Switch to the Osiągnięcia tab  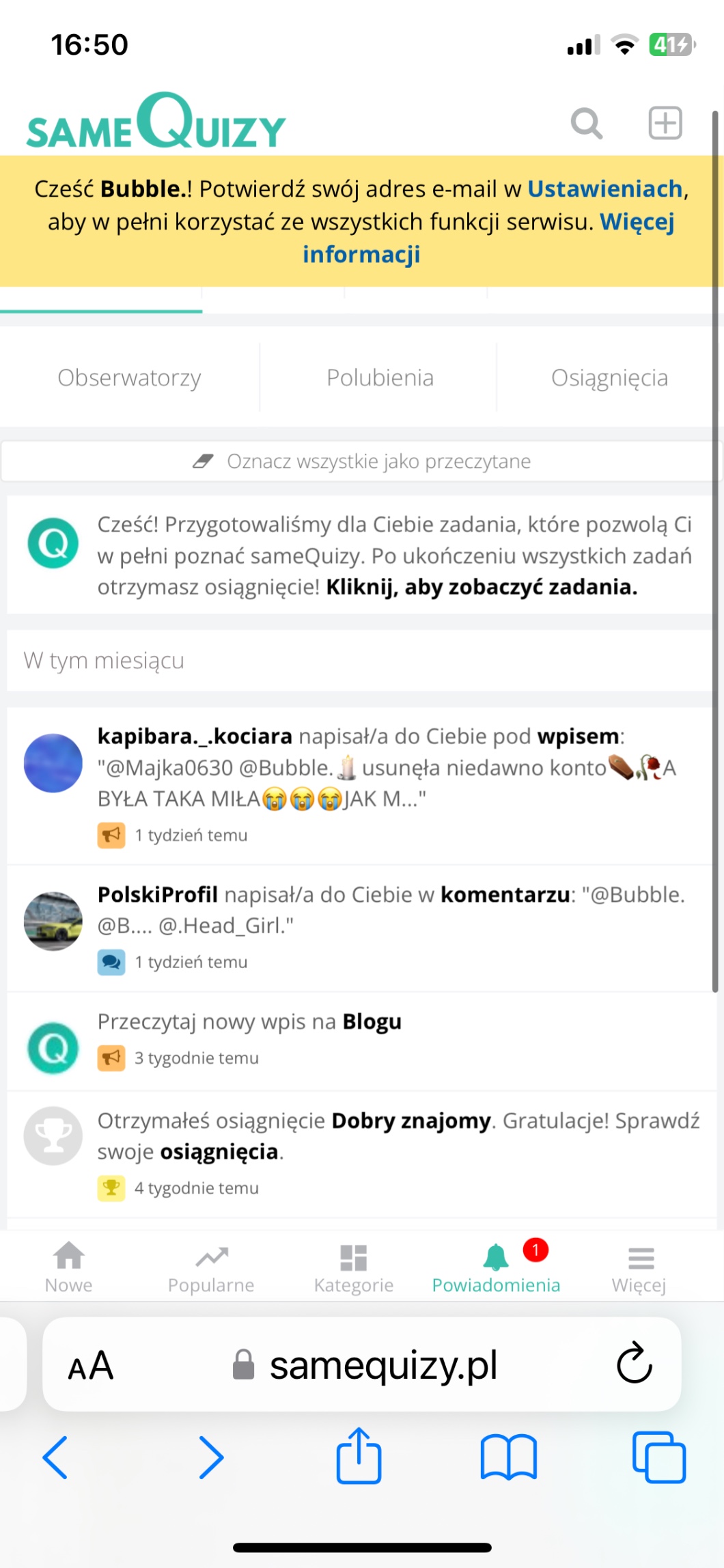[x=609, y=378]
